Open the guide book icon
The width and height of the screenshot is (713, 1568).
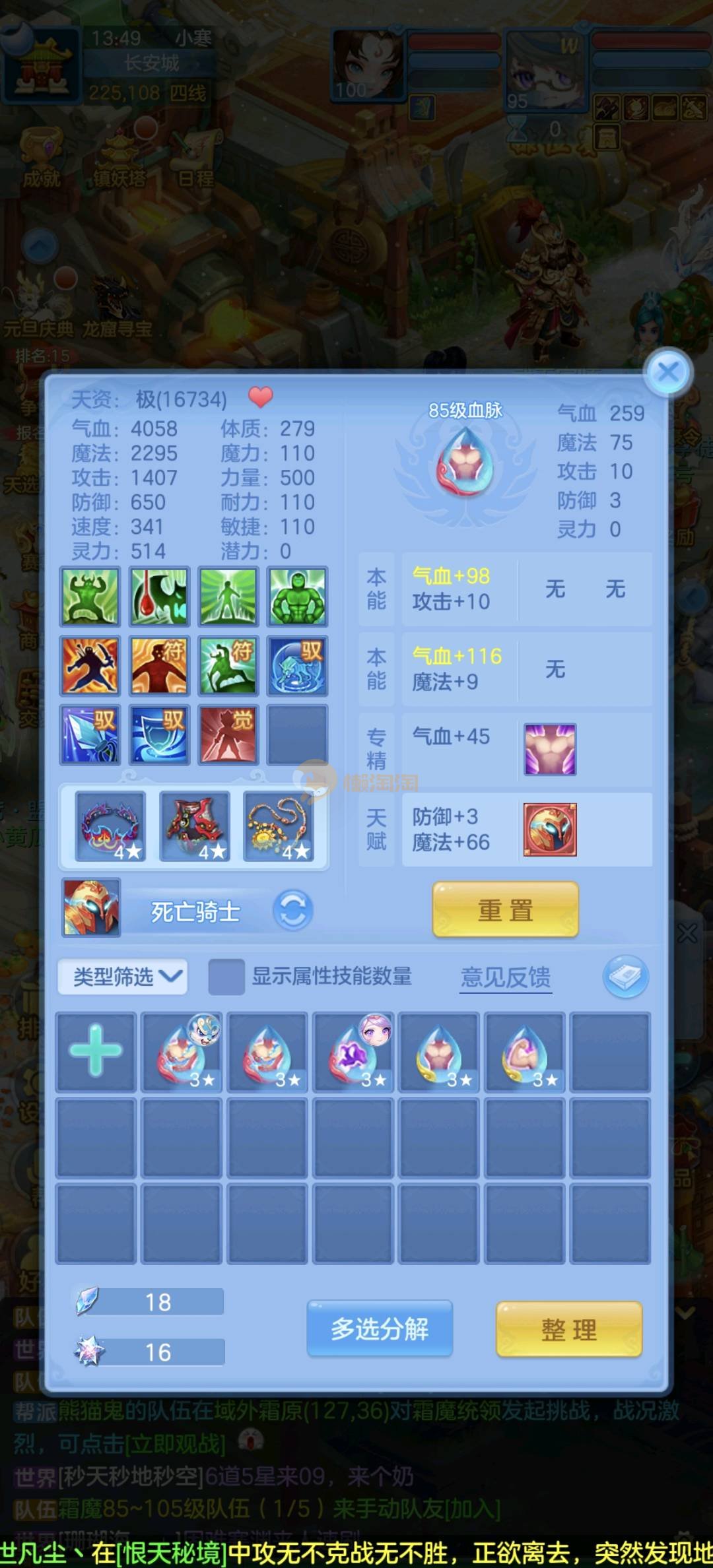[625, 976]
